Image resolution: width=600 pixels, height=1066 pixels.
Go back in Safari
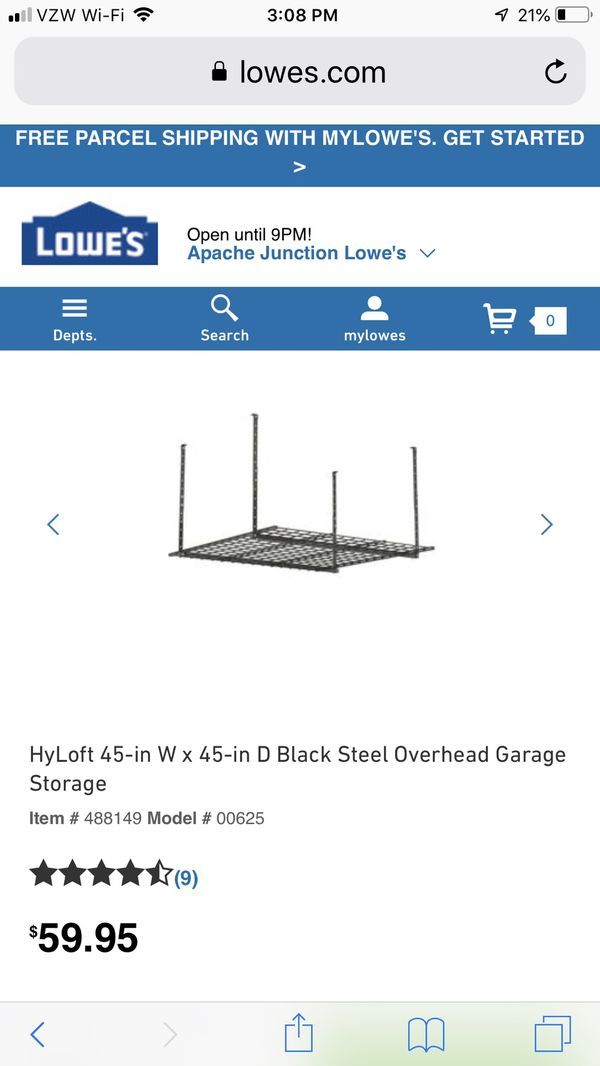click(x=38, y=1034)
